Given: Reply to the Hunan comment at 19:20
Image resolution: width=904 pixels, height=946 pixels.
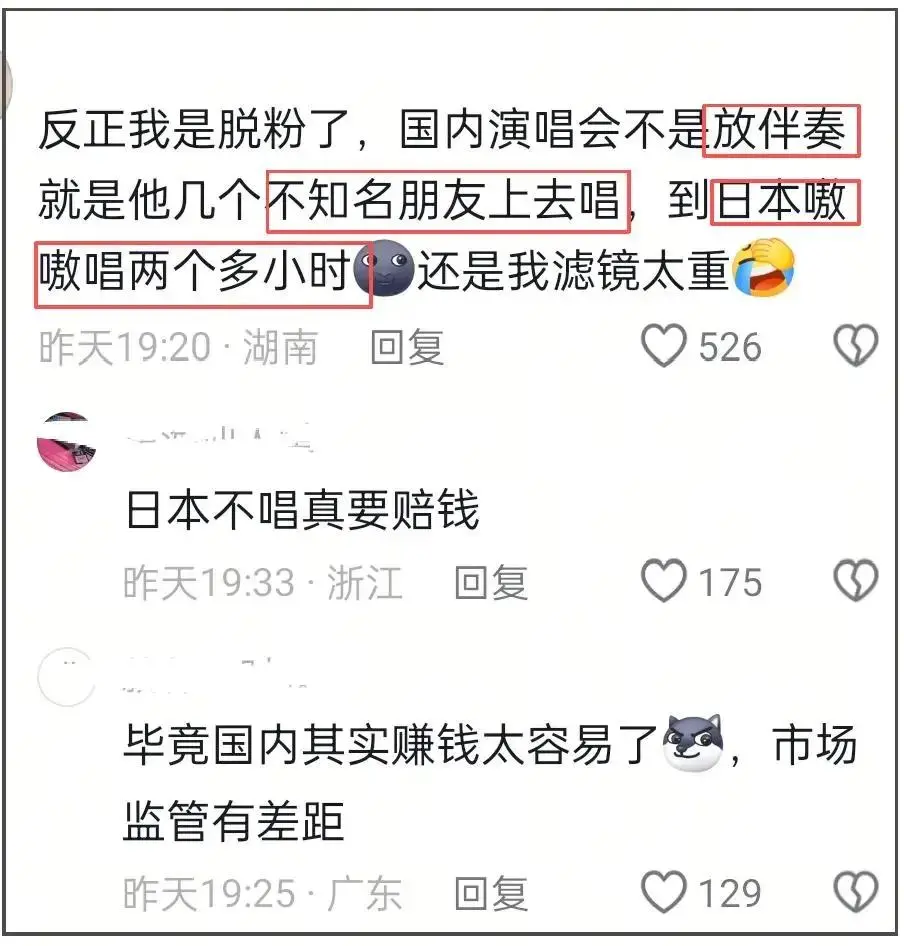Looking at the screenshot, I should (407, 347).
